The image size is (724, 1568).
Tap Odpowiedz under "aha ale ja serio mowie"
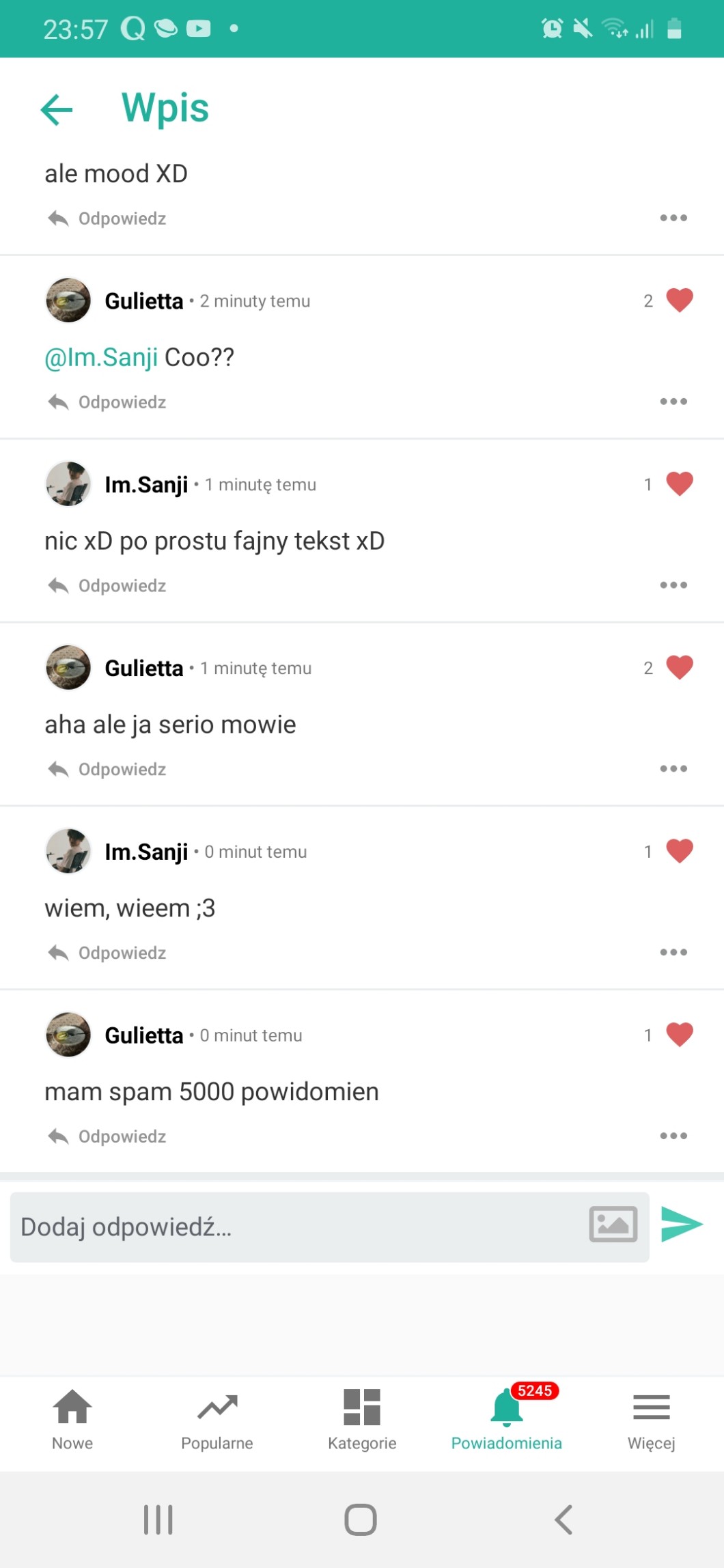pos(108,770)
